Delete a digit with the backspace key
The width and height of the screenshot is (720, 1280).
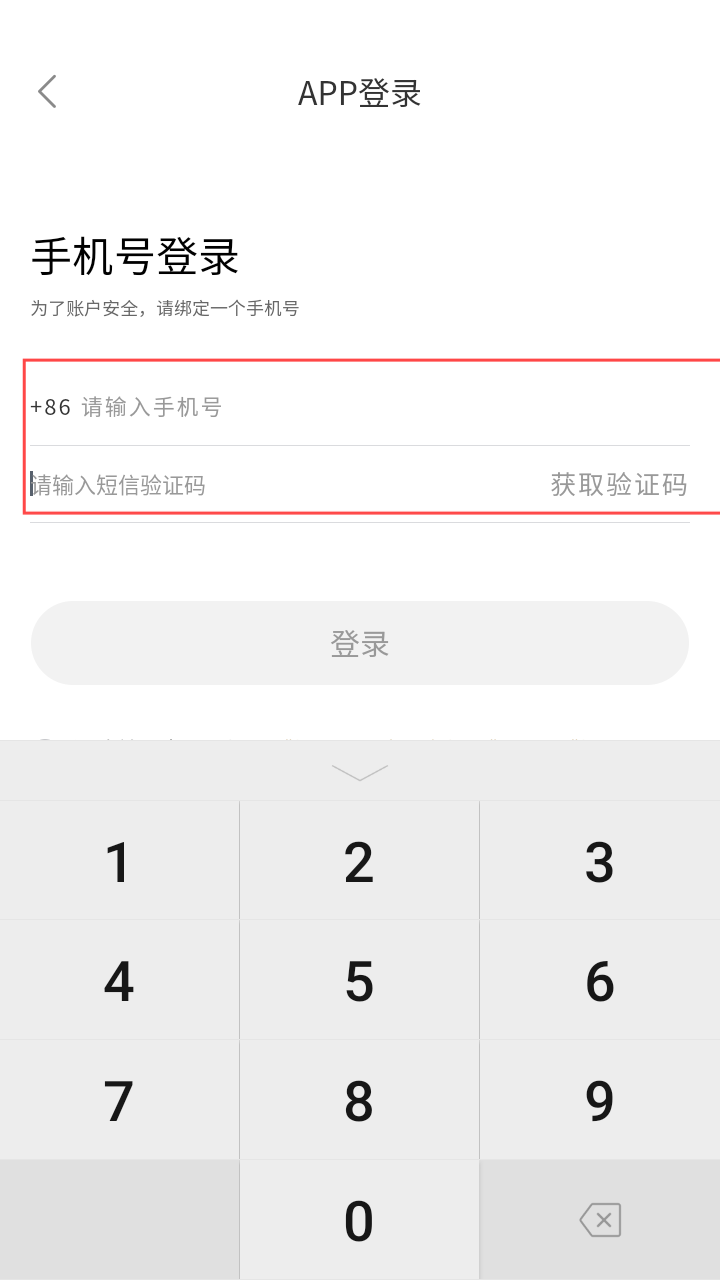point(600,1220)
